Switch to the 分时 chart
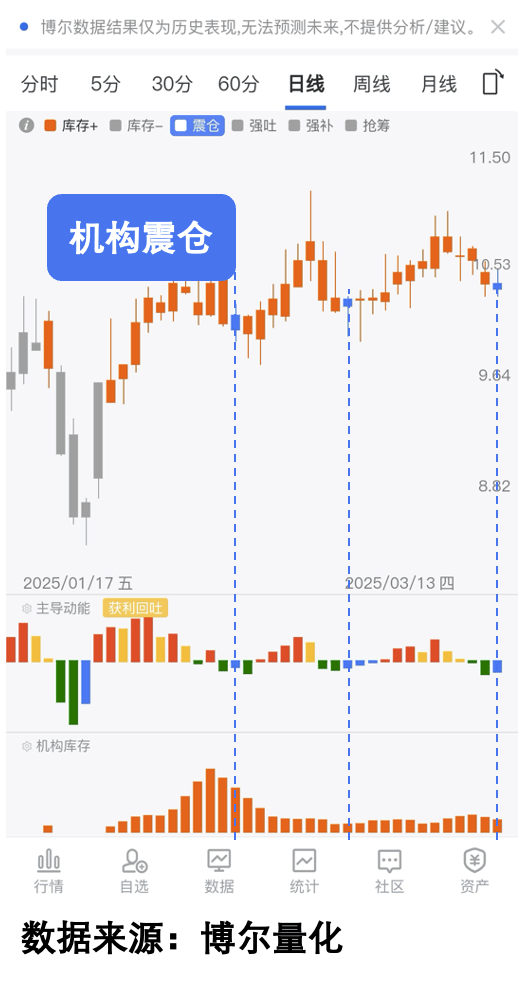This screenshot has width=520, height=992. (x=39, y=84)
